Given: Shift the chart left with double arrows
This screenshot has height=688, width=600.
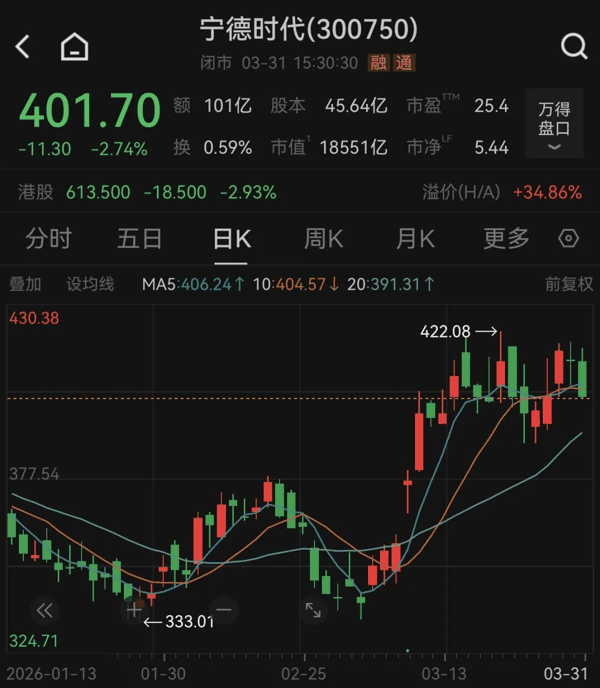Looking at the screenshot, I should (43, 609).
